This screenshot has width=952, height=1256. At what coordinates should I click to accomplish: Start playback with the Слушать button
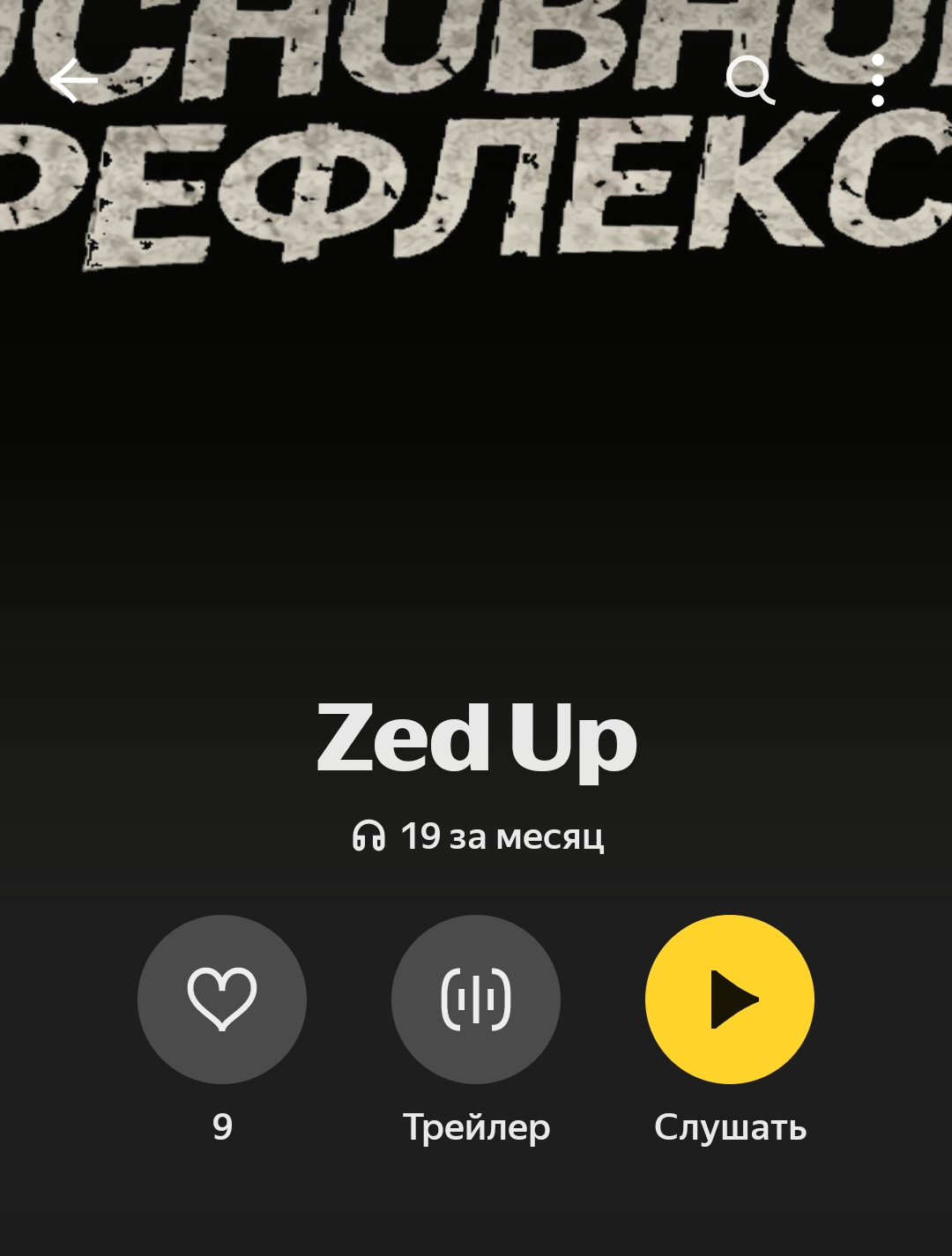click(x=730, y=999)
